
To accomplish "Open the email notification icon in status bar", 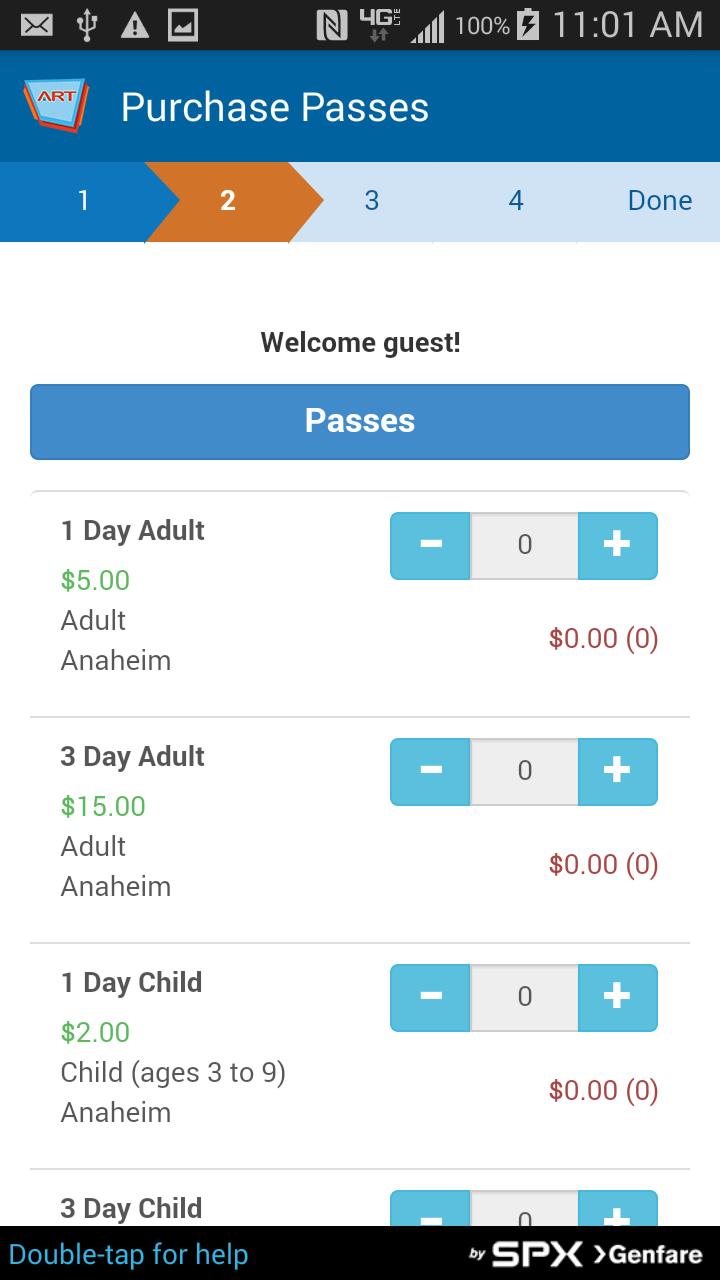I will click(x=37, y=25).
